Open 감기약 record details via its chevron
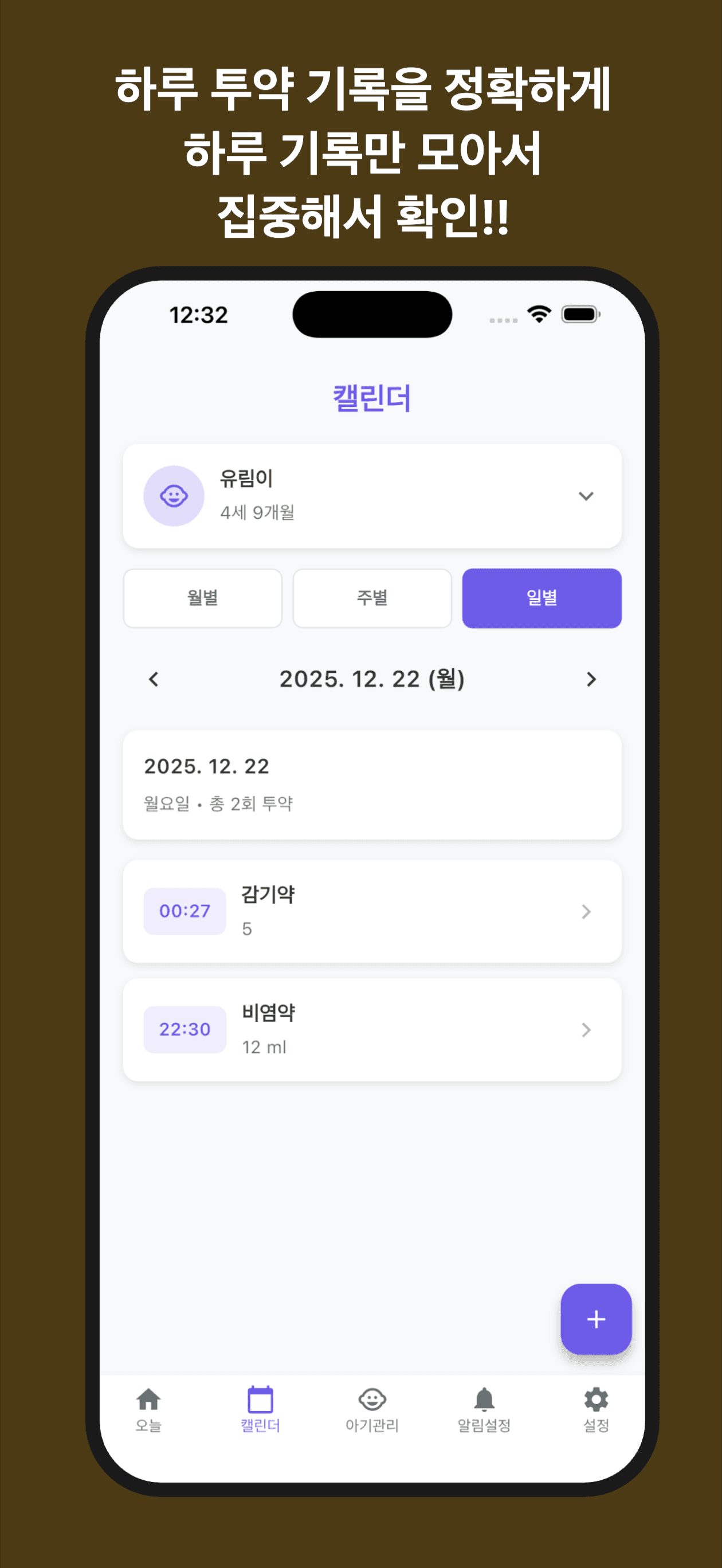The width and height of the screenshot is (722, 1568). point(586,911)
